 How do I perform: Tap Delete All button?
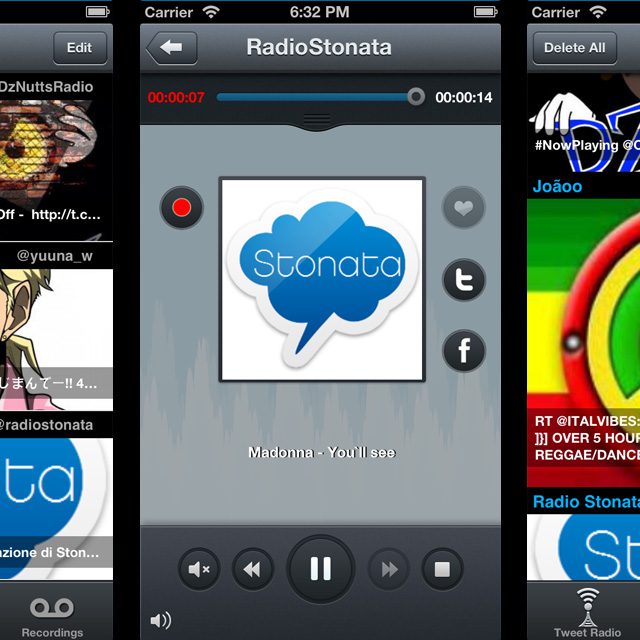pyautogui.click(x=574, y=47)
